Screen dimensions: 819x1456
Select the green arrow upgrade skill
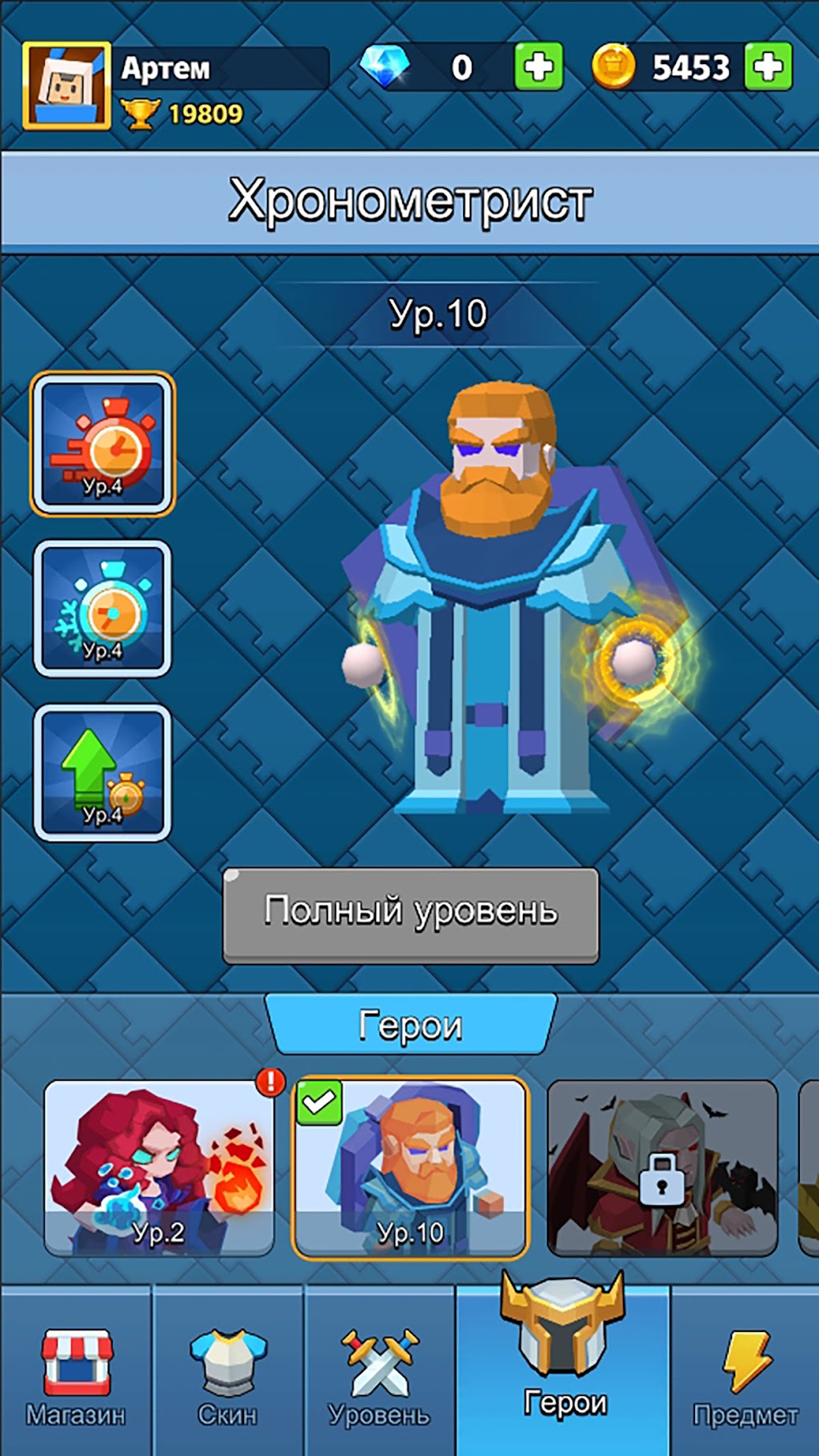[102, 773]
